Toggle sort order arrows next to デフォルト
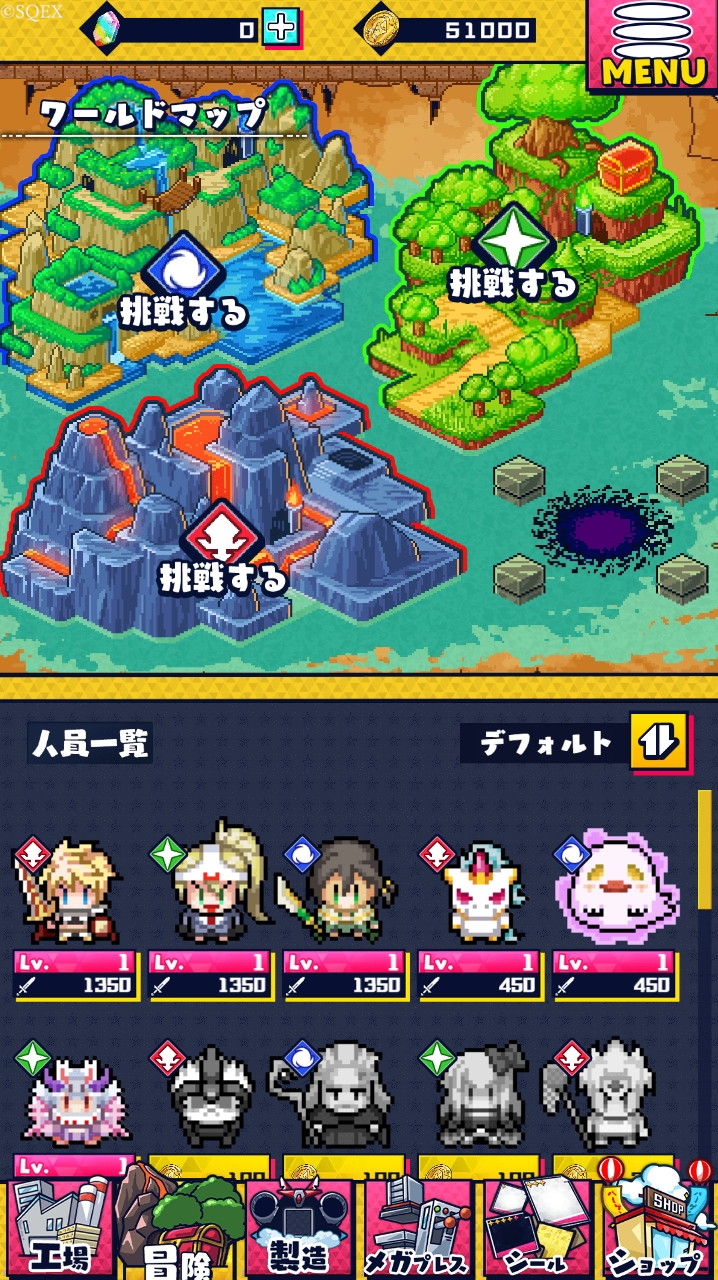This screenshot has width=718, height=1280. click(x=659, y=742)
